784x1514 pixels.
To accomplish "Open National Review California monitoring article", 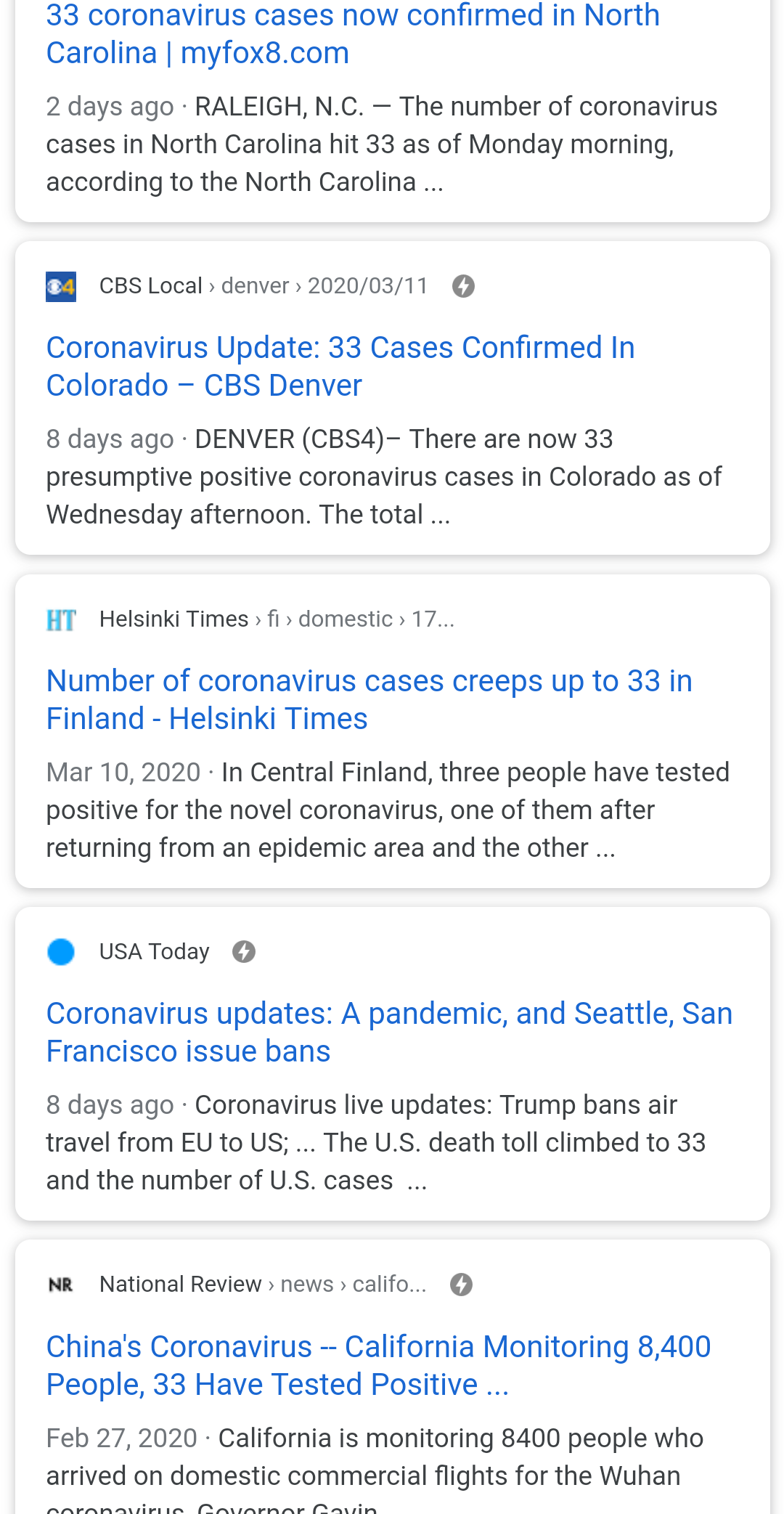I will point(378,1366).
